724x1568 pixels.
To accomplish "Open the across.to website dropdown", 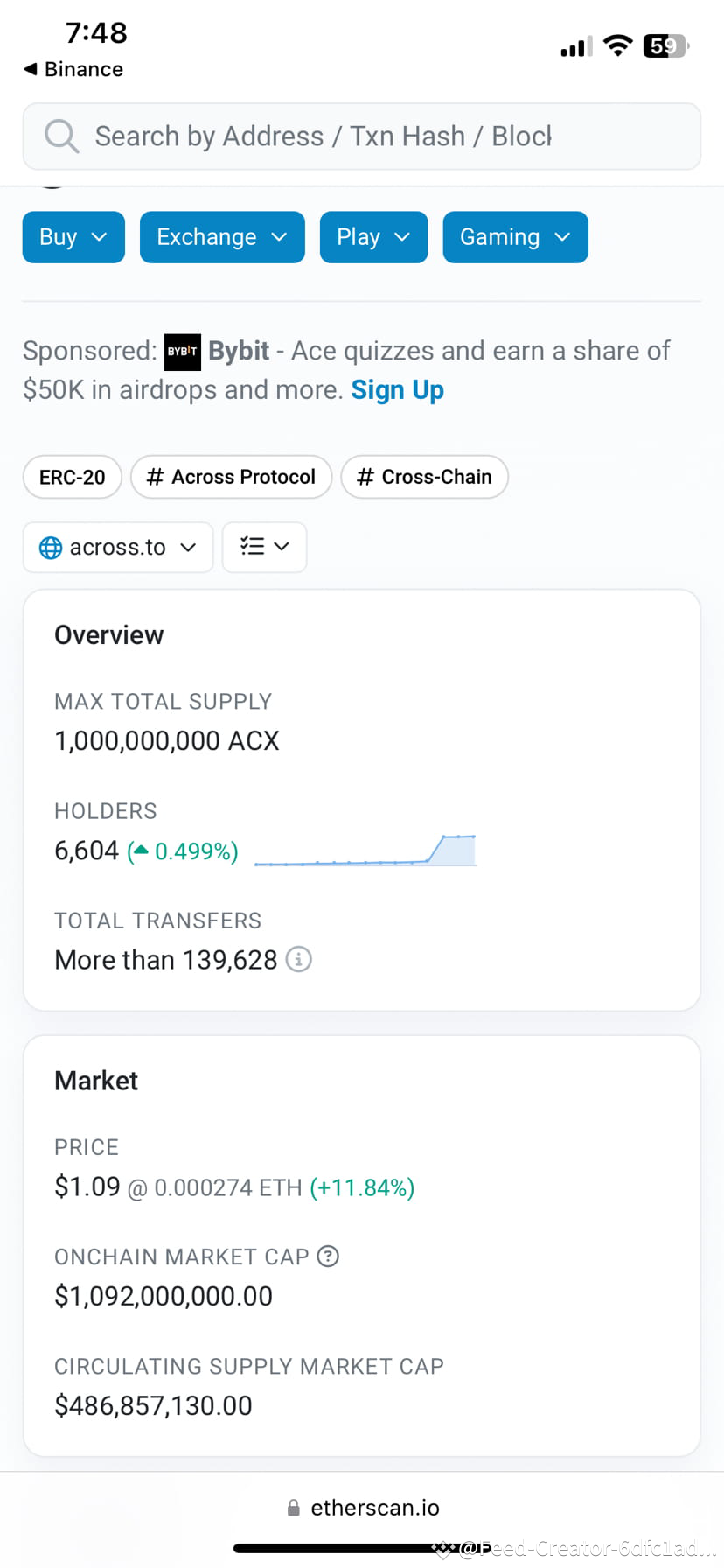I will click(x=118, y=547).
